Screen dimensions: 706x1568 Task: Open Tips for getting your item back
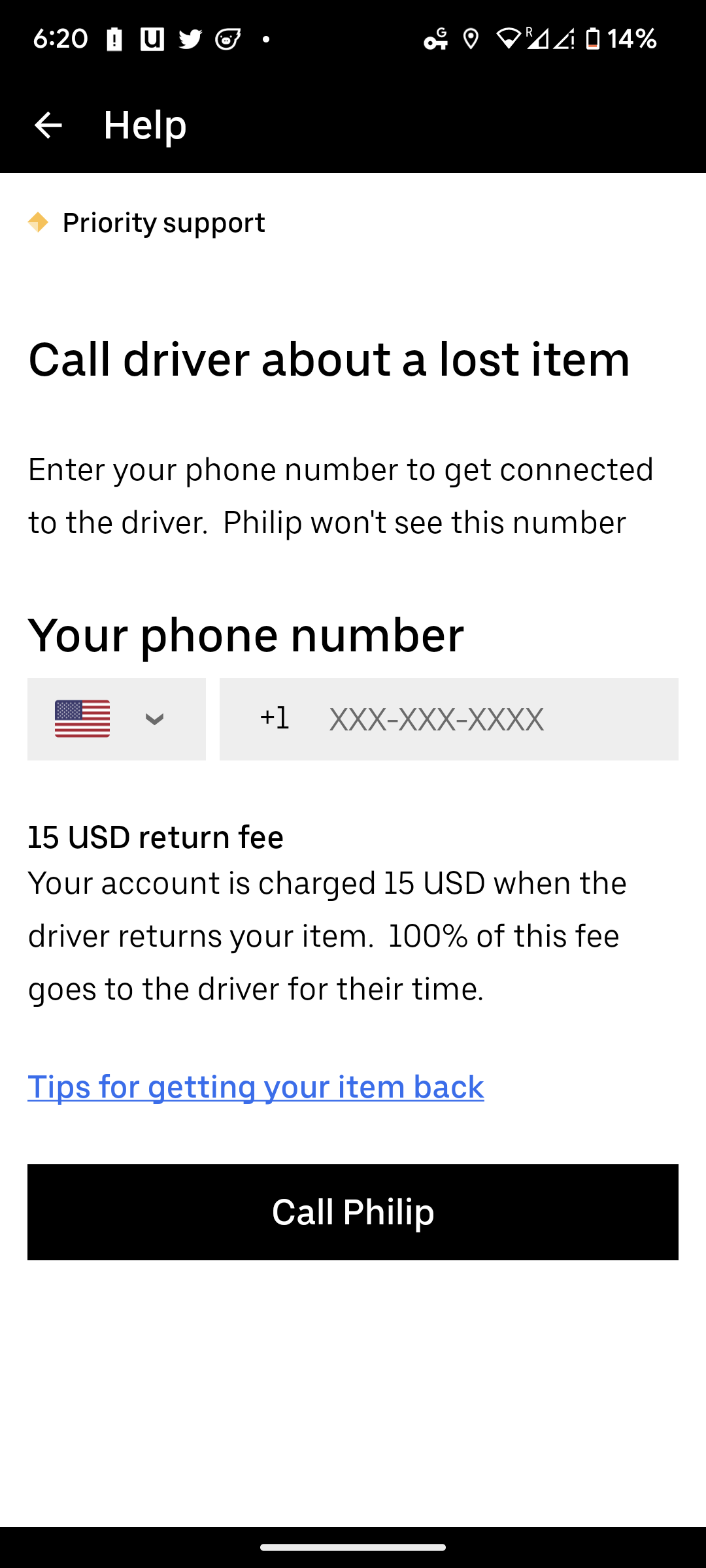coord(256,1087)
